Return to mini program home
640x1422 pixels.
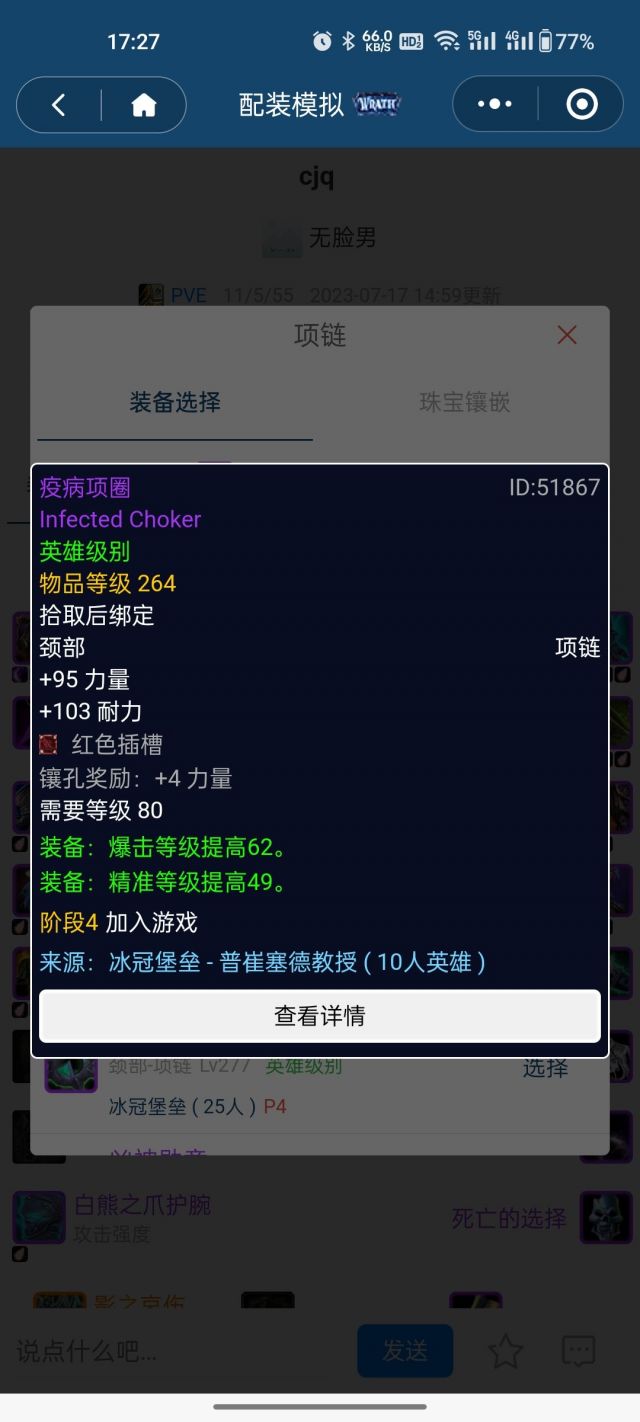click(144, 105)
